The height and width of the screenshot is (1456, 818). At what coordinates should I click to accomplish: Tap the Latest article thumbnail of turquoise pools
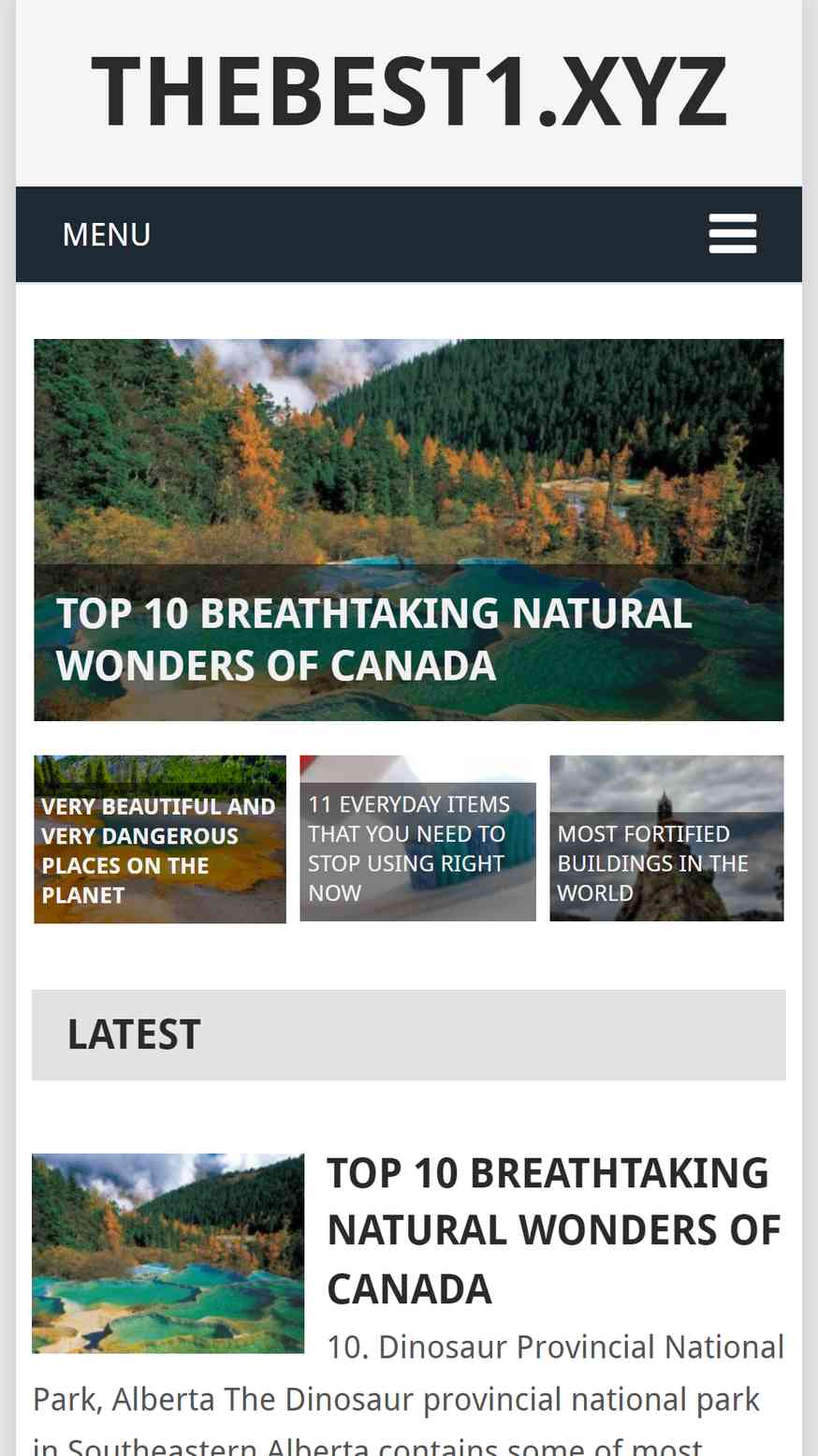point(168,1253)
